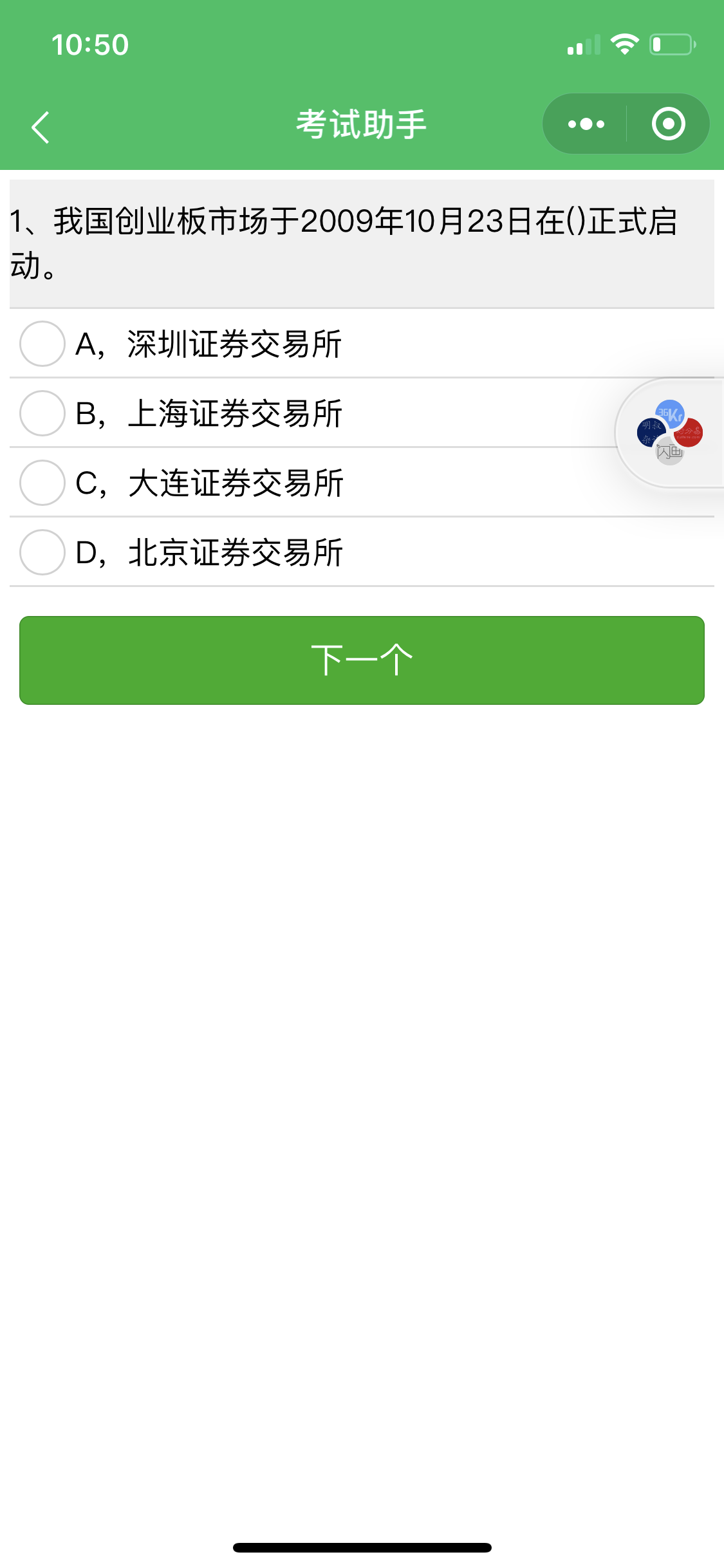Go back using the header arrow
724x1568 pixels.
[41, 127]
